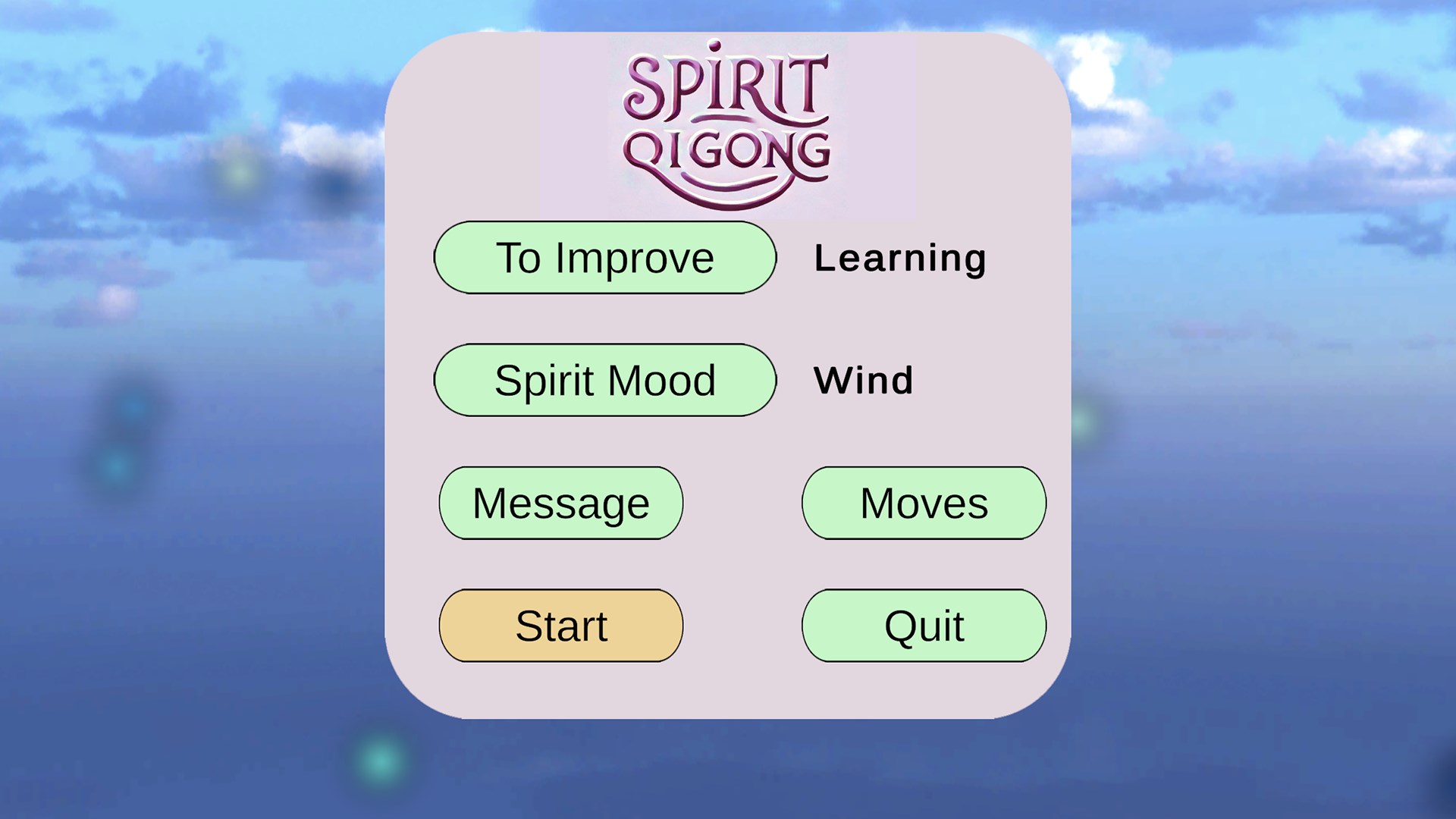Open the Message screen
The image size is (1456, 819).
tap(560, 503)
